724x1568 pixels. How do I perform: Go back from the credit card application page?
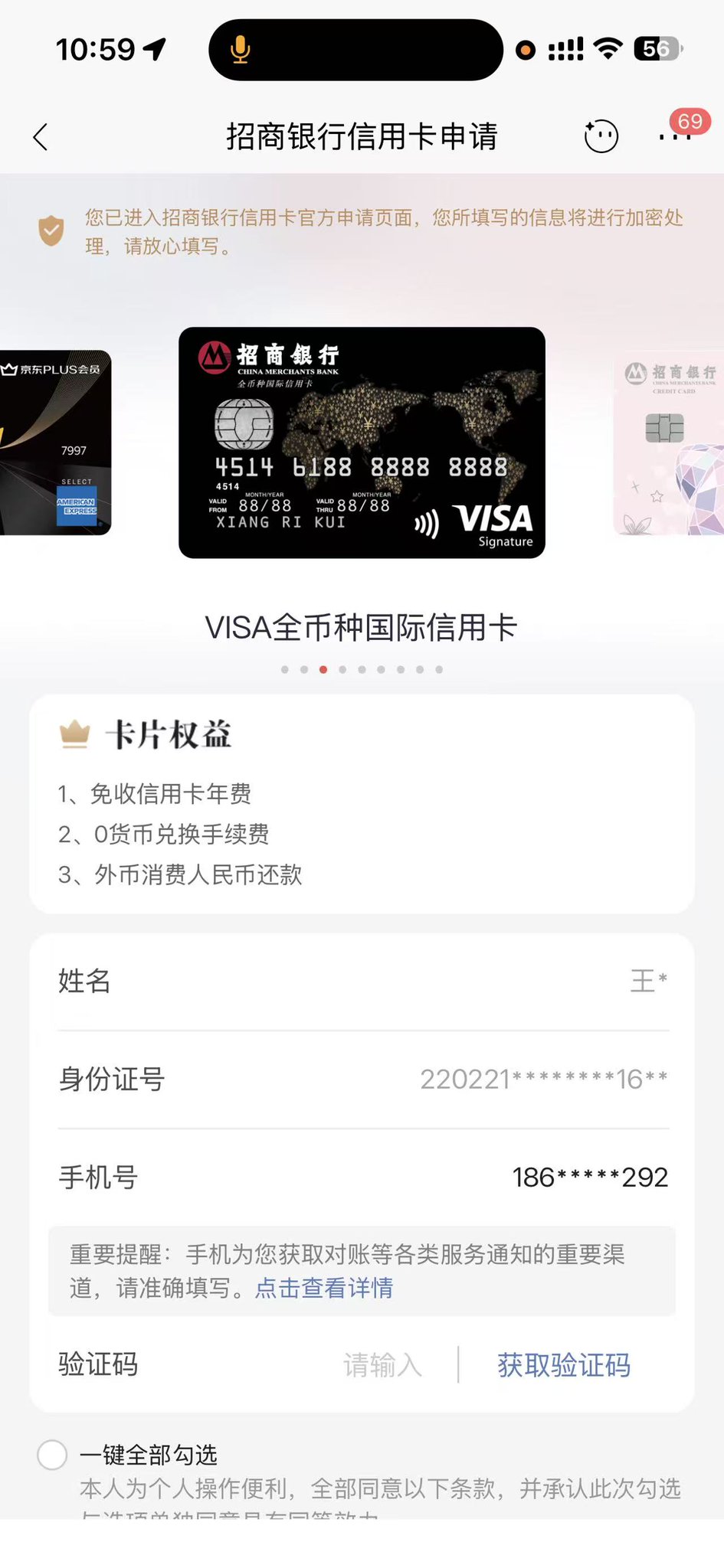pos(41,138)
